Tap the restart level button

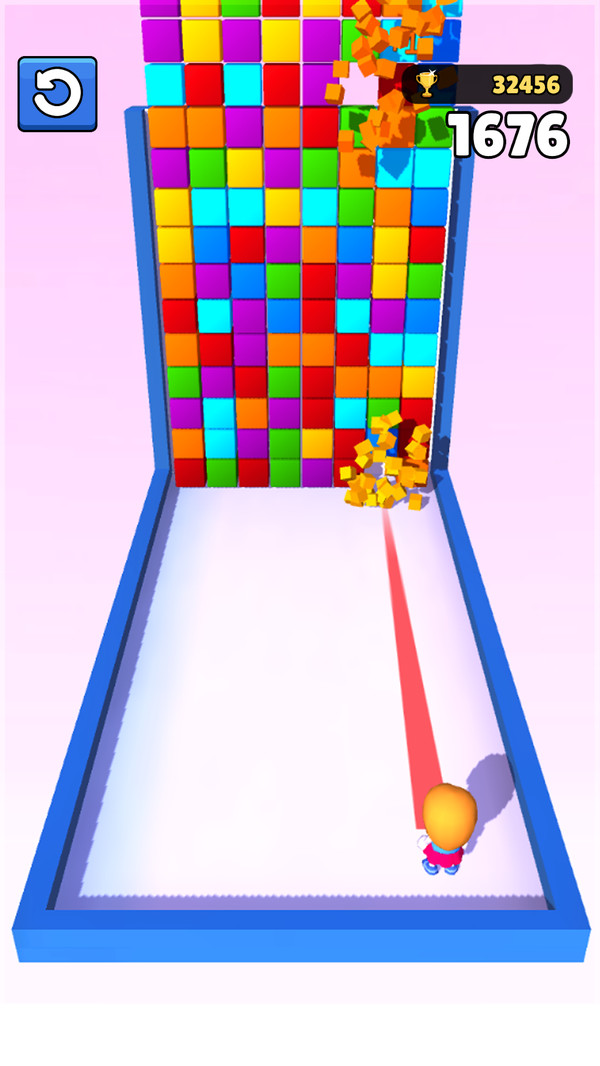(57, 94)
